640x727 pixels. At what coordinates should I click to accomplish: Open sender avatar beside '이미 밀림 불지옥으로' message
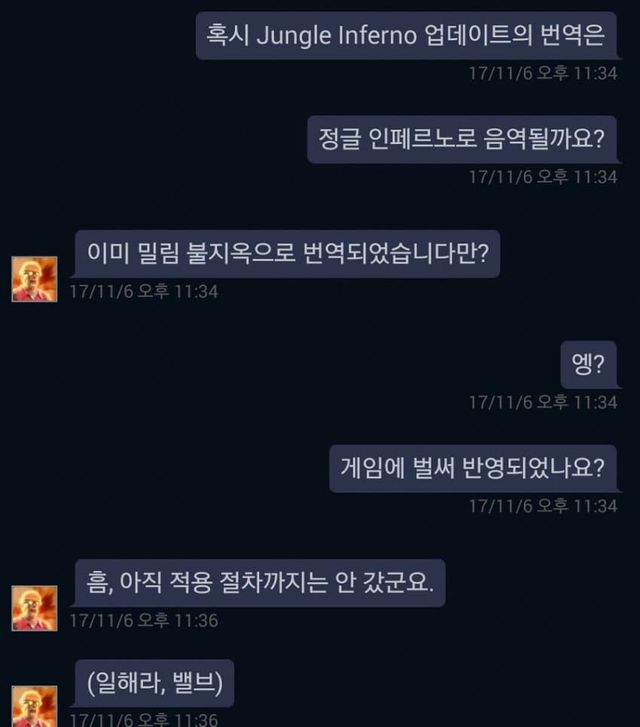tap(34, 279)
